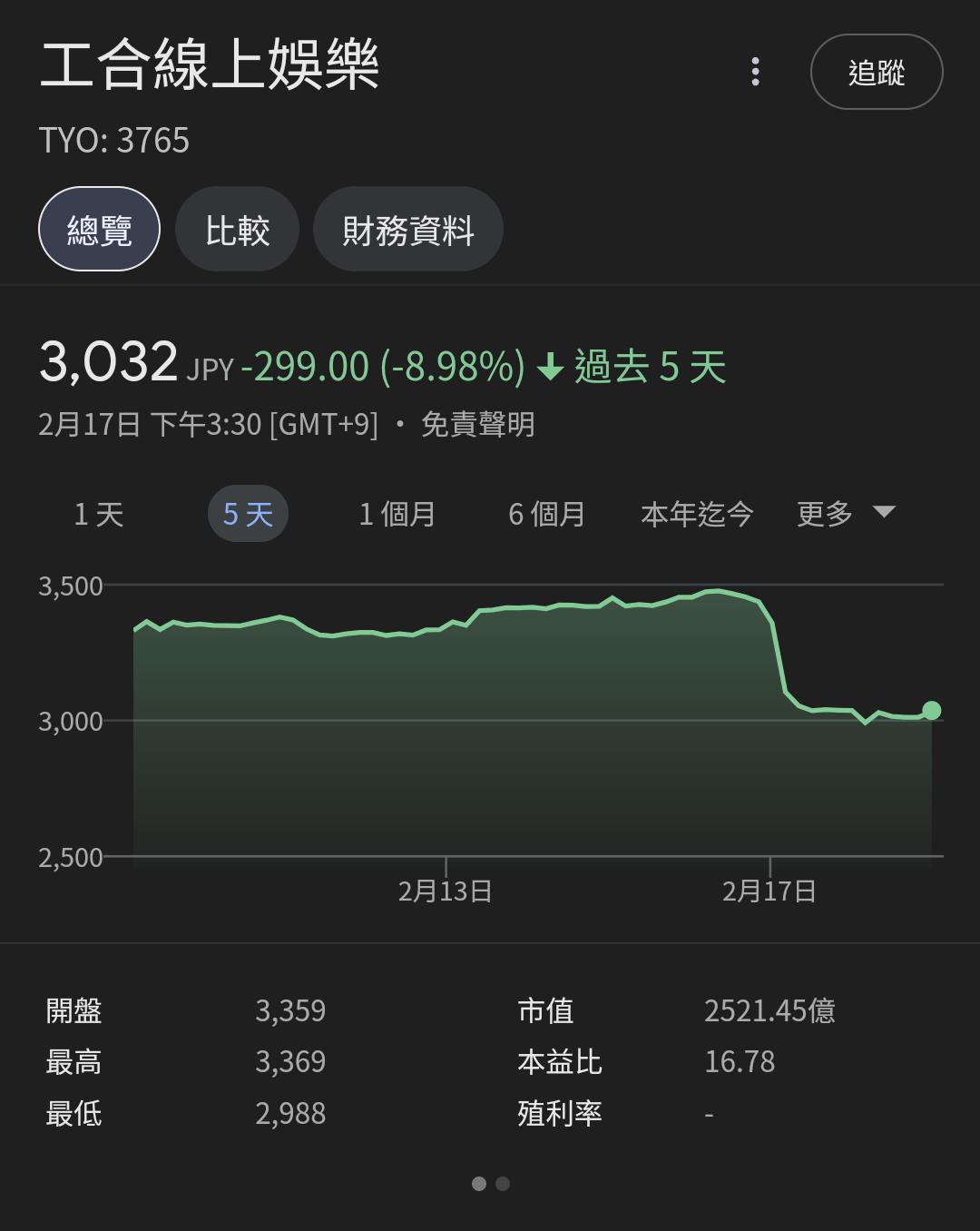Open the 免責聲明 disclaimer link

(x=478, y=424)
